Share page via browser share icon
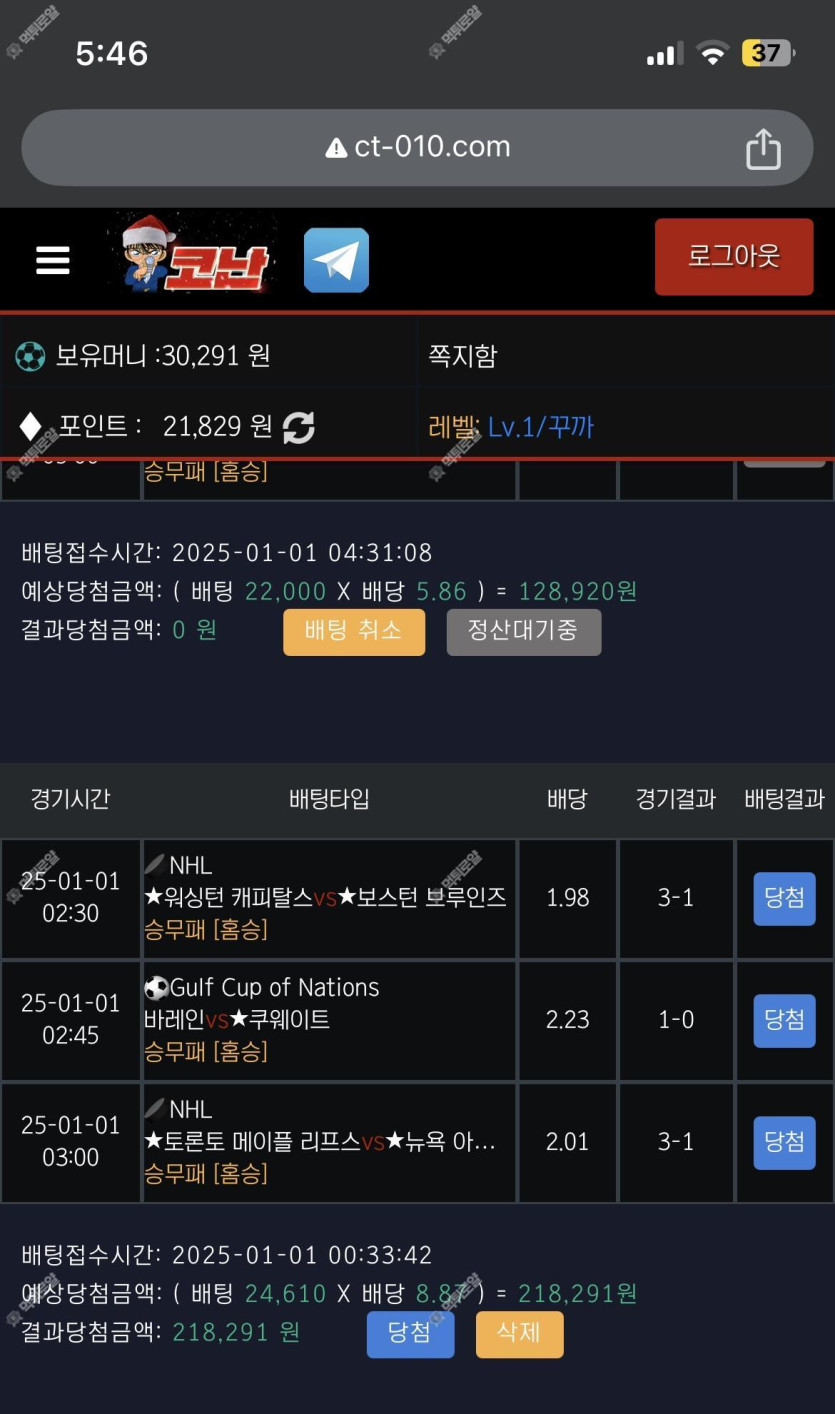 pyautogui.click(x=763, y=149)
